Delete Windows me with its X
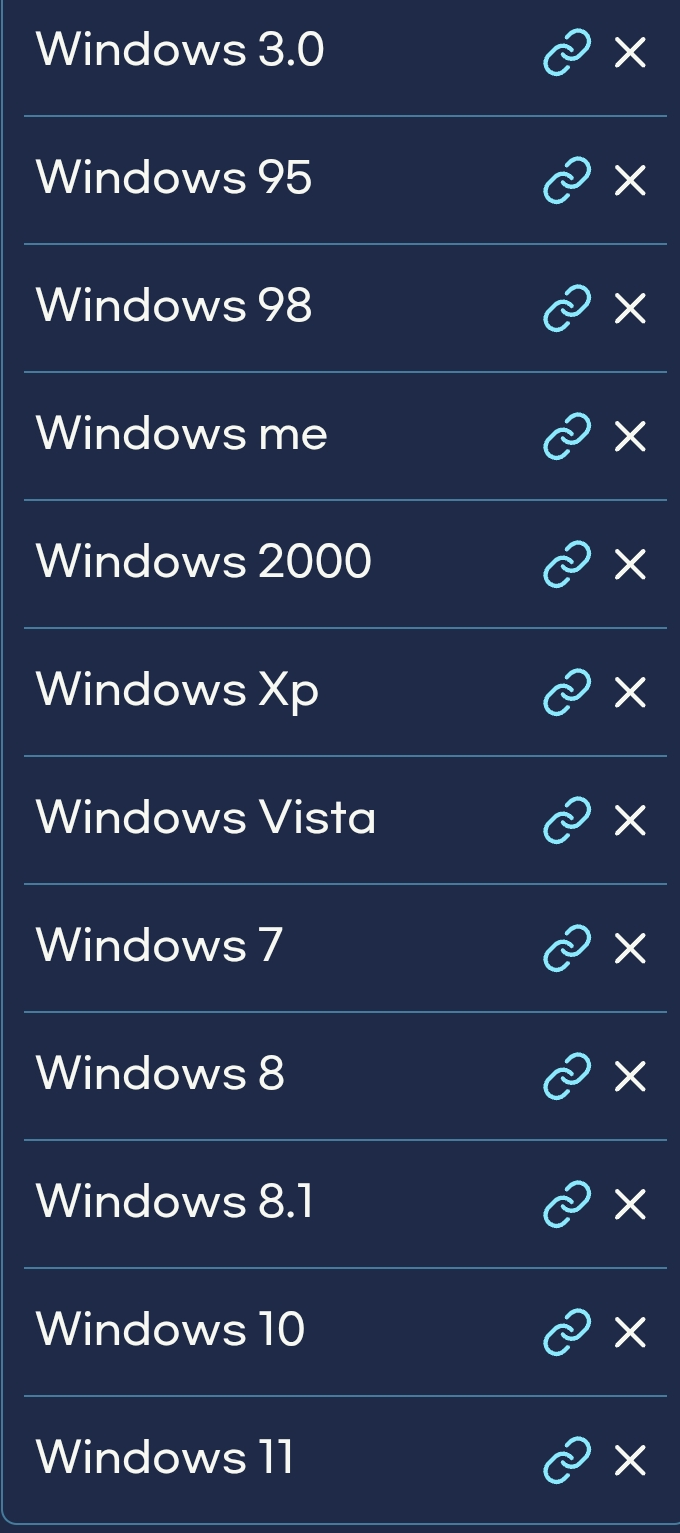This screenshot has height=1533, width=680. (630, 437)
